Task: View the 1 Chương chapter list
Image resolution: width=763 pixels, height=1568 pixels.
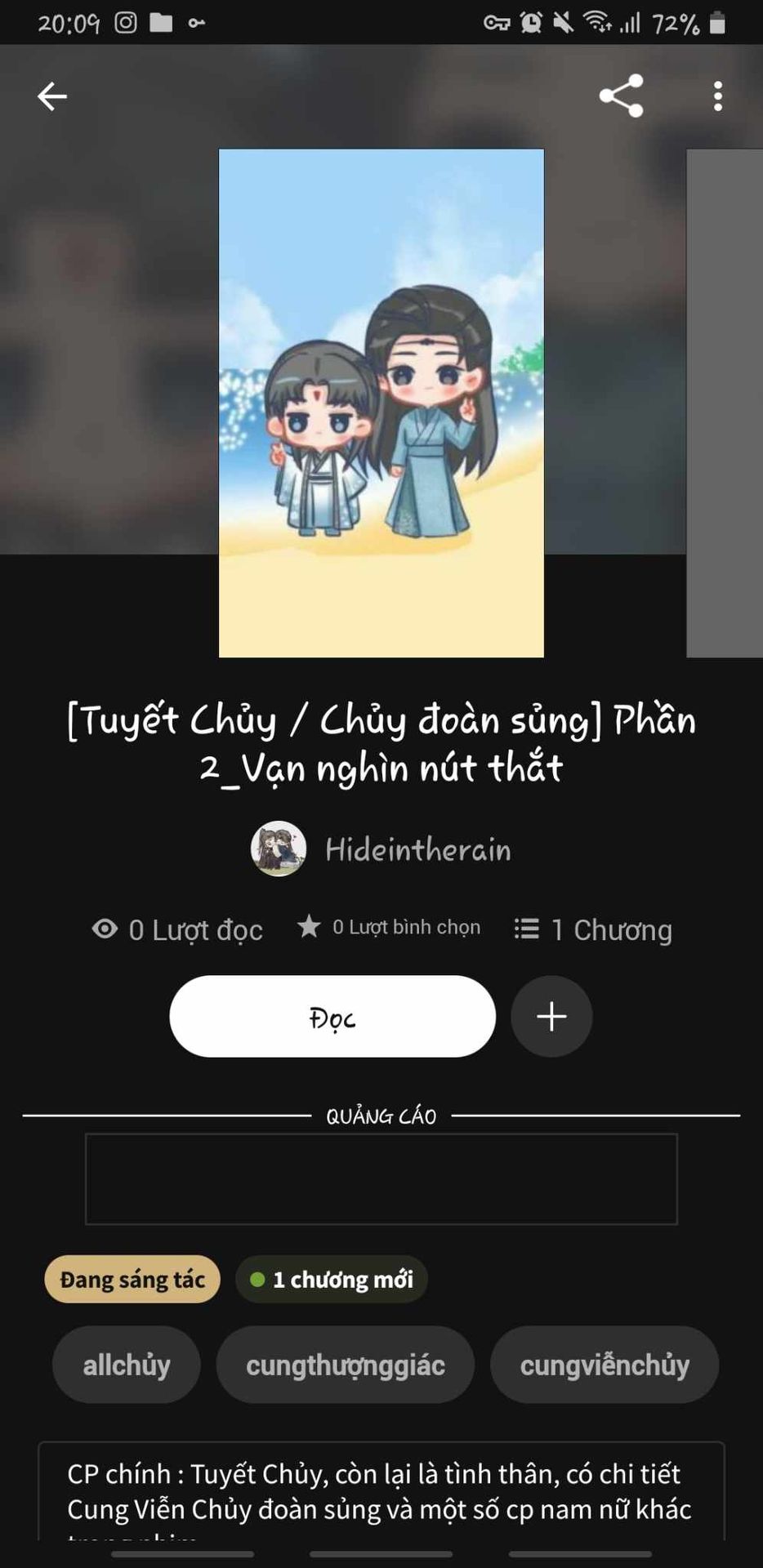Action: coord(594,929)
